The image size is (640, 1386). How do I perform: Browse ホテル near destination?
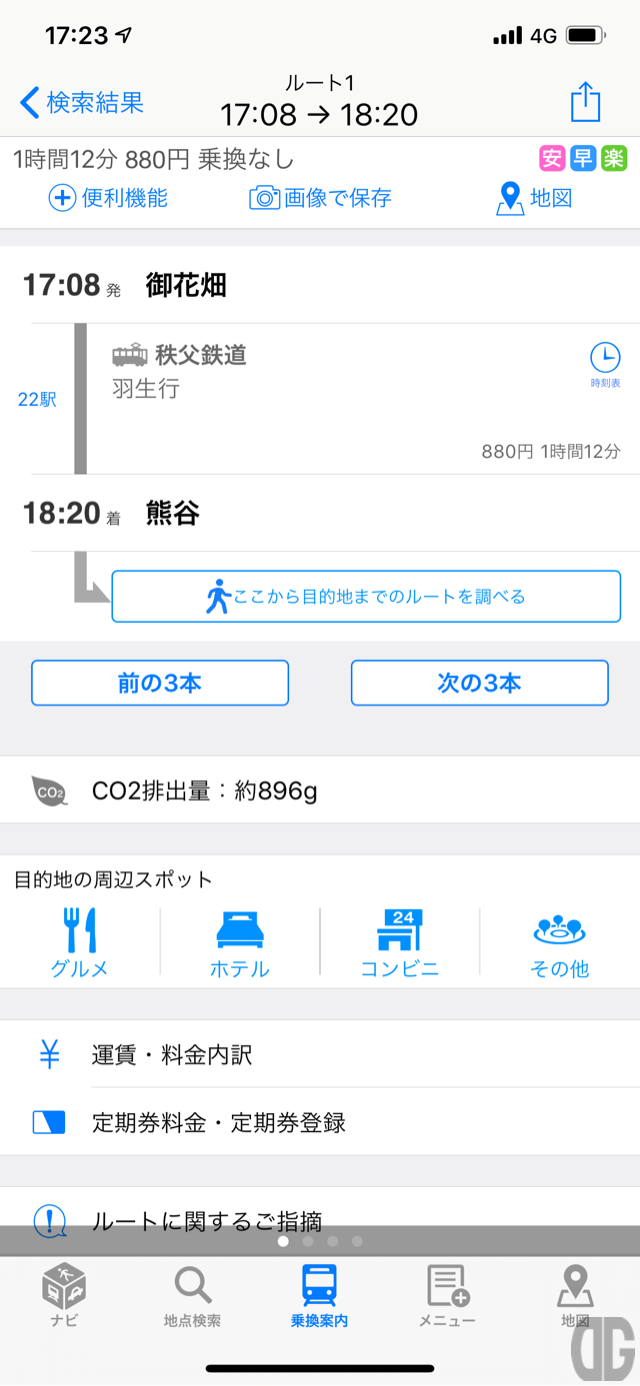pos(240,942)
